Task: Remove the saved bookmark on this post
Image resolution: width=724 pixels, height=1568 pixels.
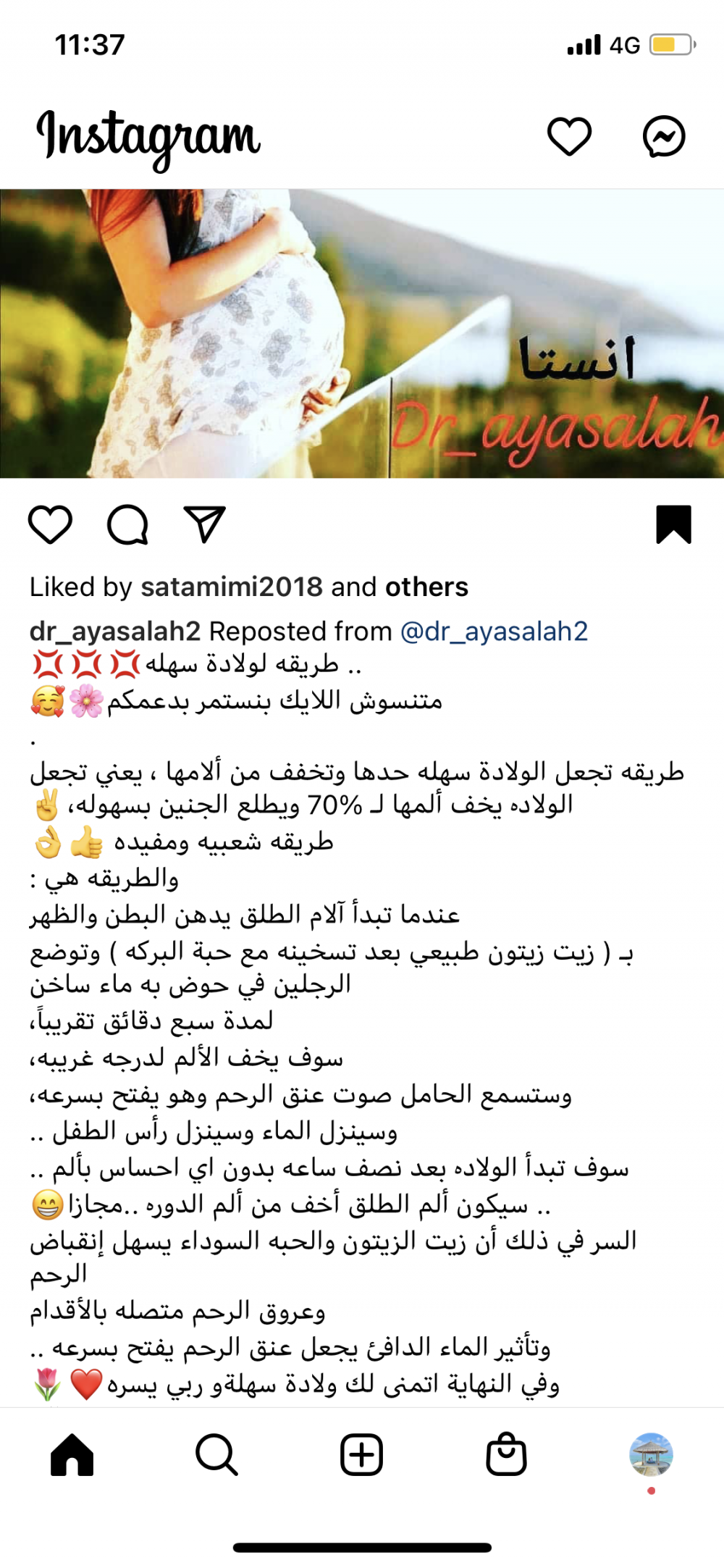Action: [674, 524]
